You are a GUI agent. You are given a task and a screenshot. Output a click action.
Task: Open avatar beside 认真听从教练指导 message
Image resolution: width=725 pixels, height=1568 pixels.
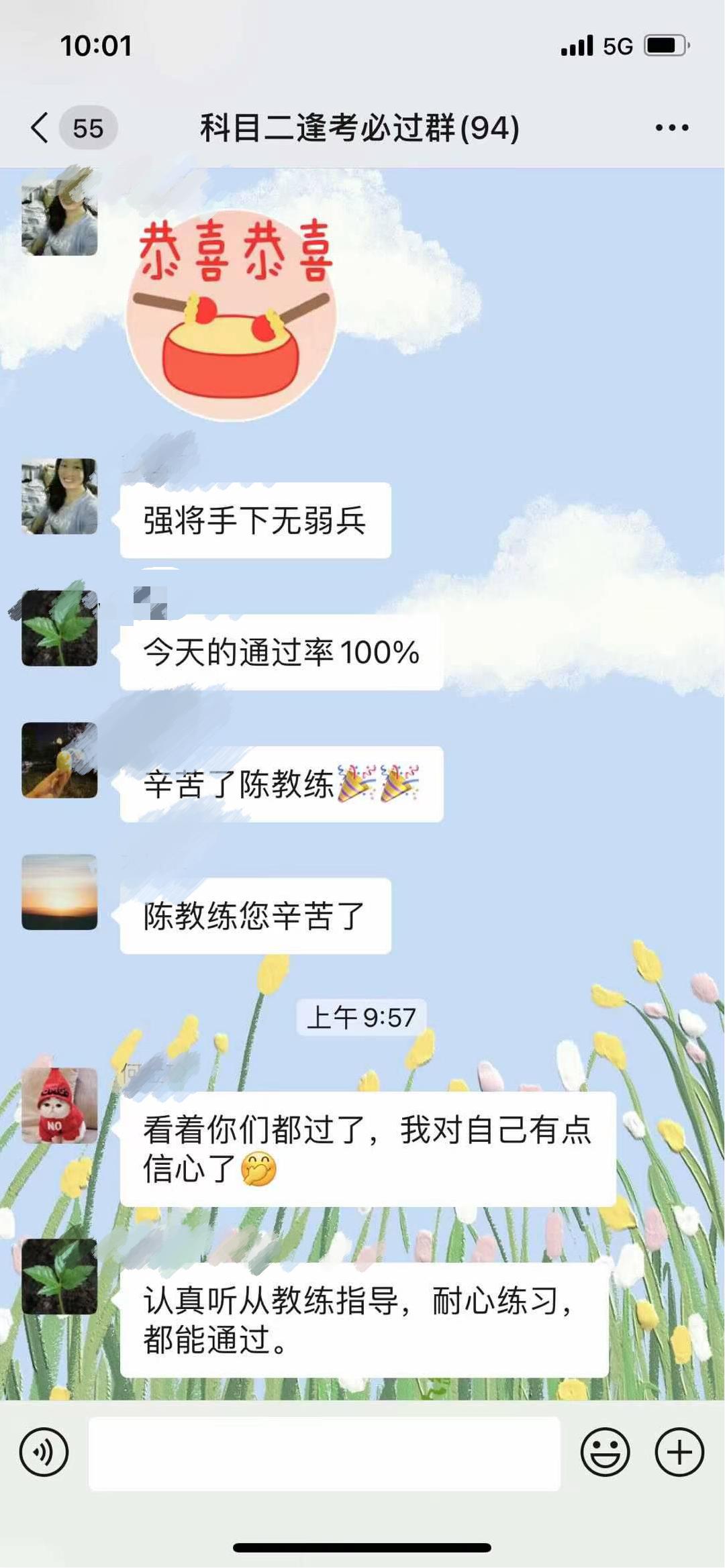[60, 1276]
